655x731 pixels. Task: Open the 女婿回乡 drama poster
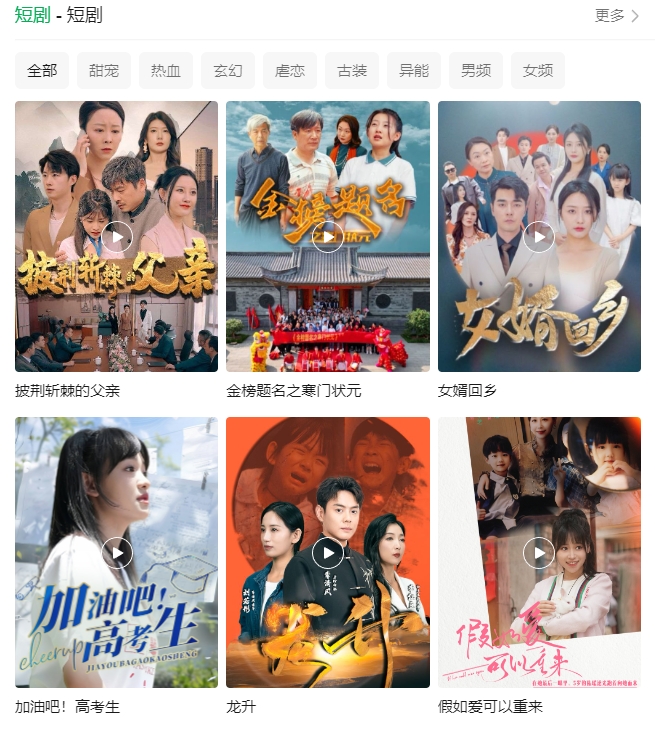point(539,237)
